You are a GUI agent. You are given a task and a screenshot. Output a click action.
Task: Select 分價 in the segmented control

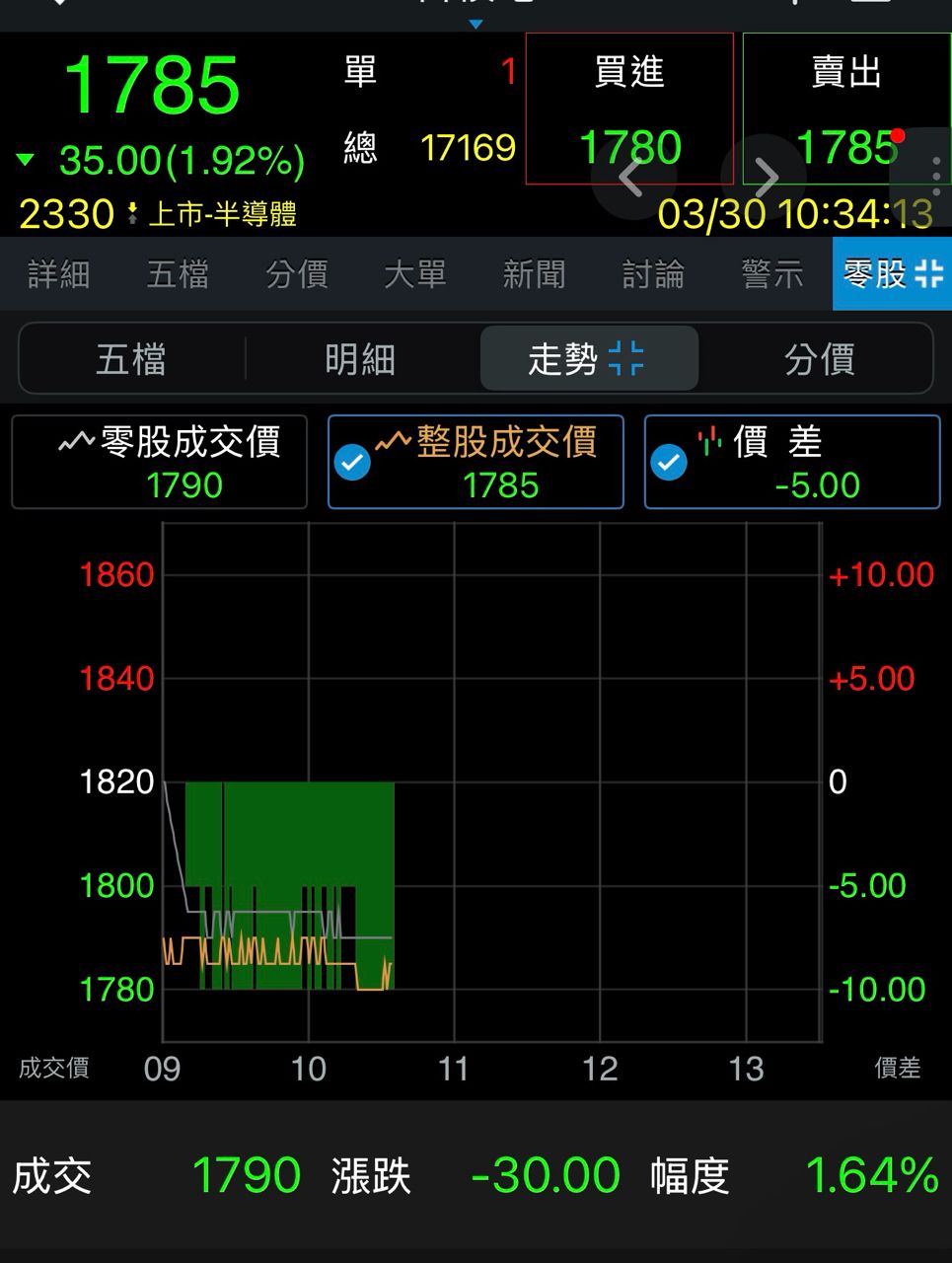click(x=819, y=359)
